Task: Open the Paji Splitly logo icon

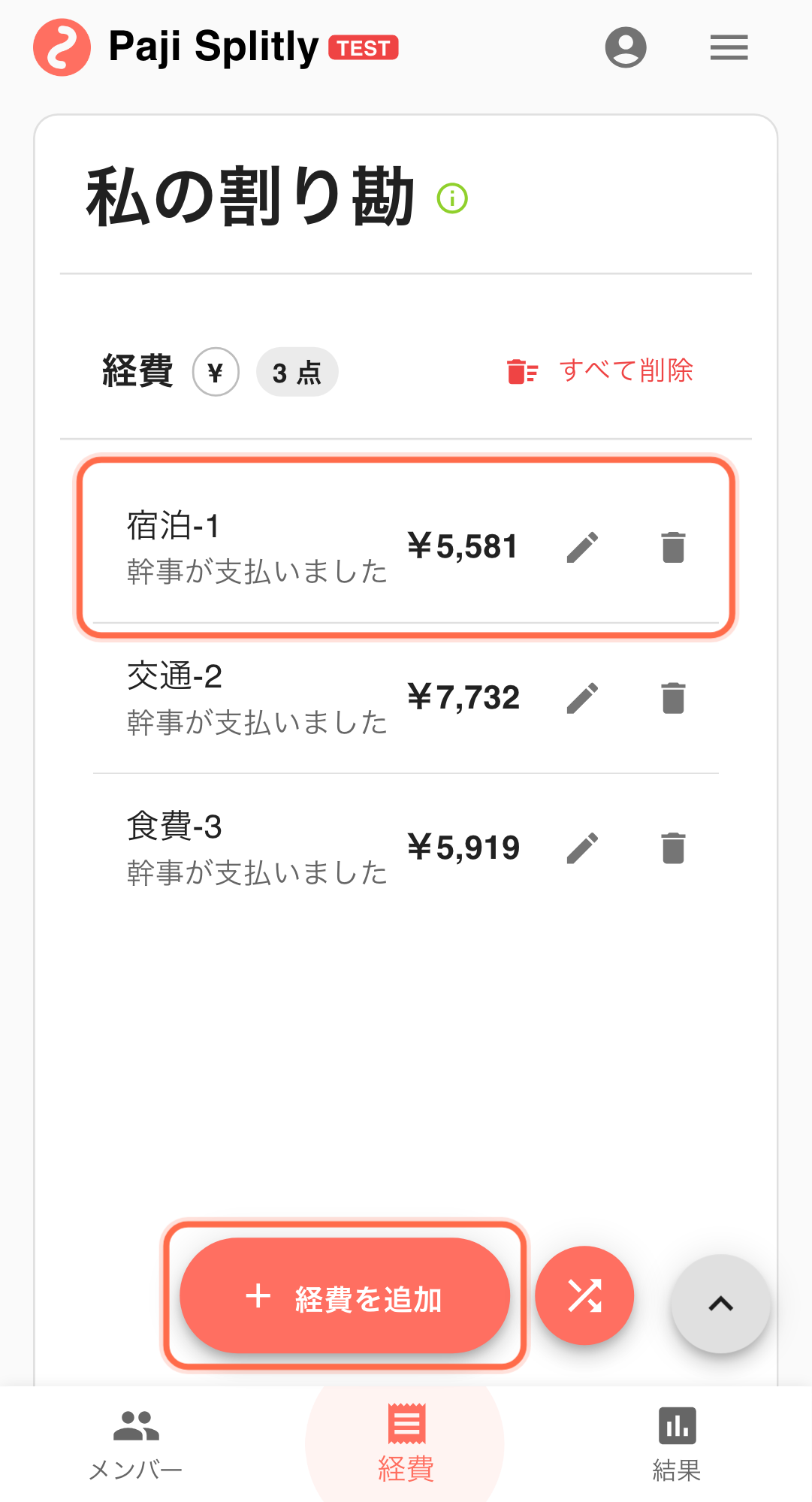Action: point(62,47)
